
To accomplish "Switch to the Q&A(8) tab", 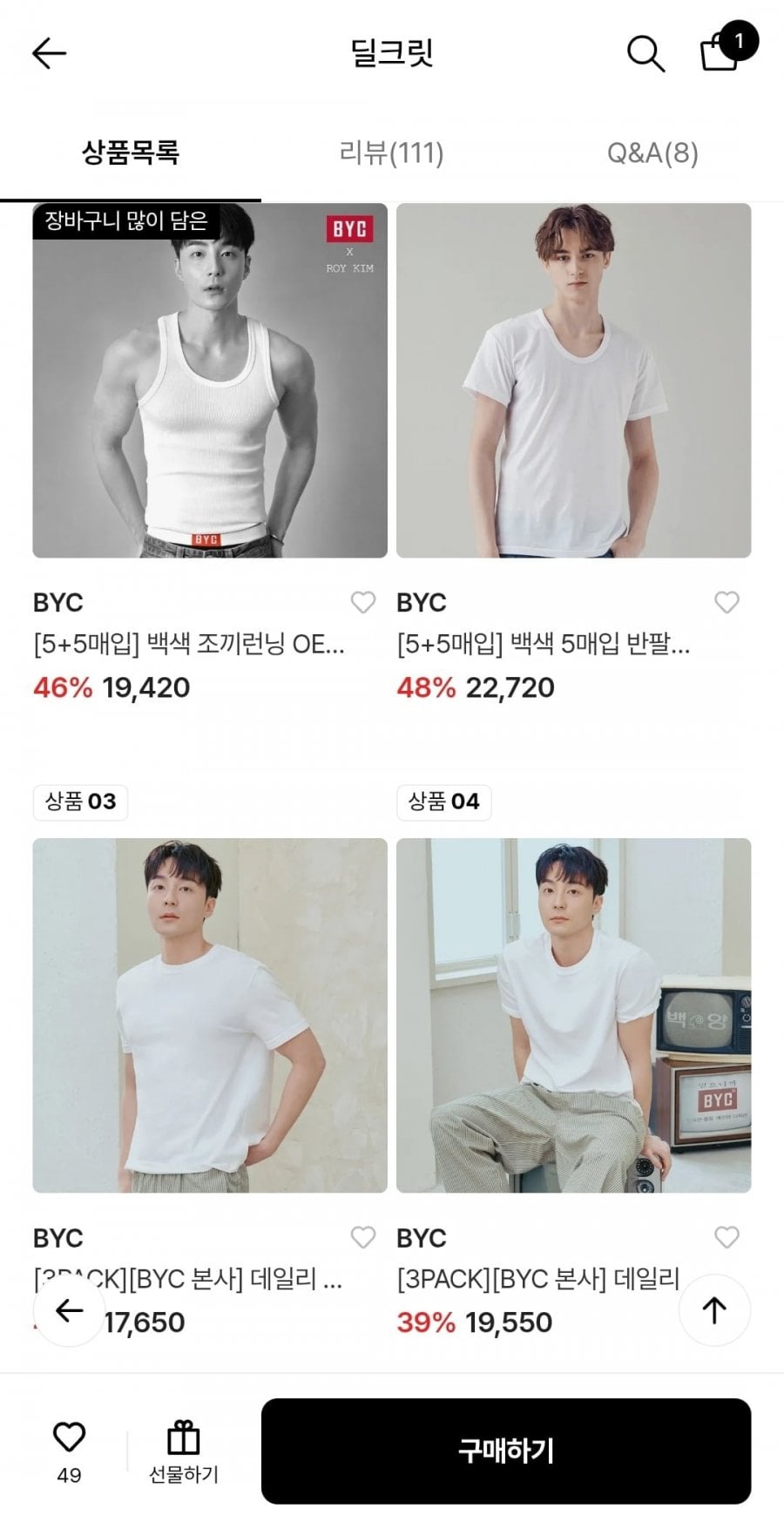I will pos(652,153).
